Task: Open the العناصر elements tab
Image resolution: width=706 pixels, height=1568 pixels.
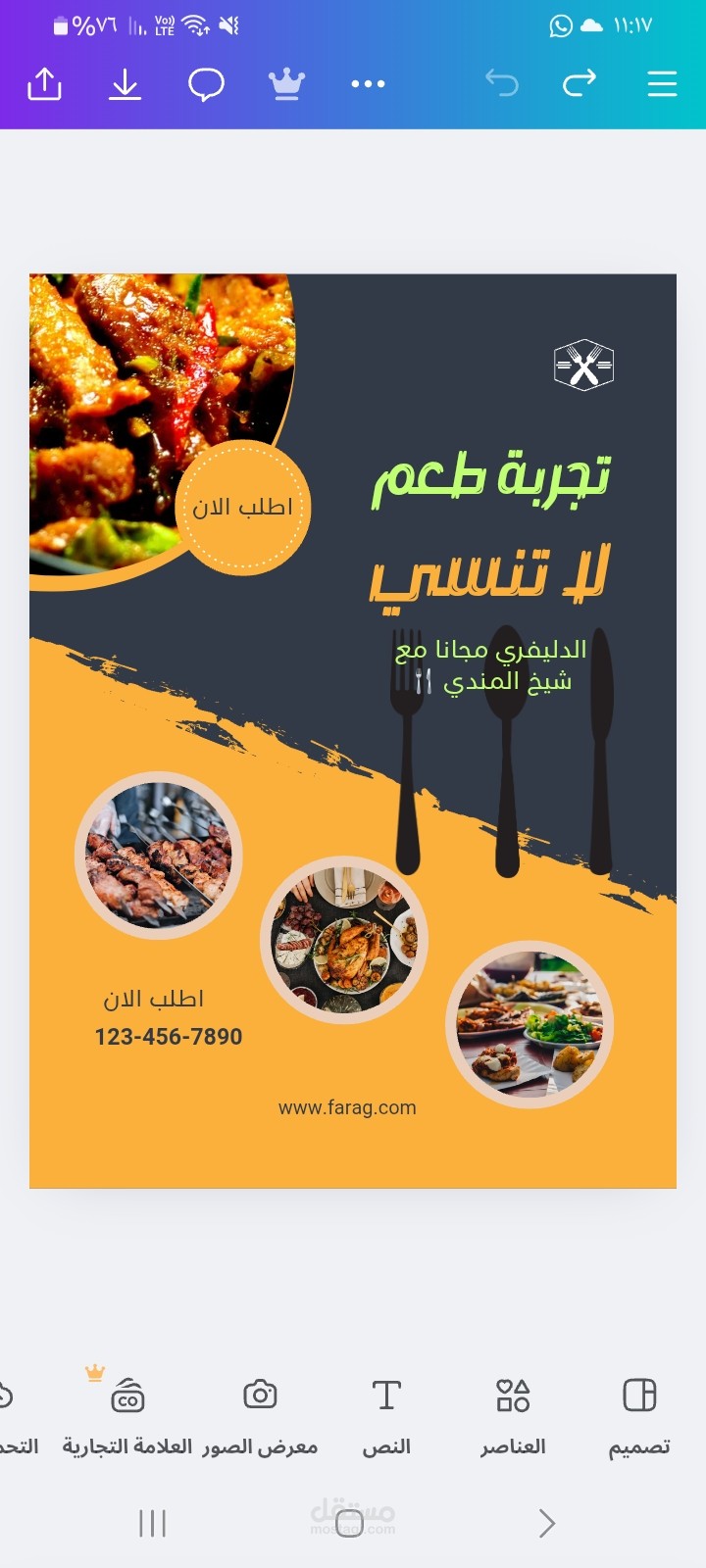Action: (513, 1417)
